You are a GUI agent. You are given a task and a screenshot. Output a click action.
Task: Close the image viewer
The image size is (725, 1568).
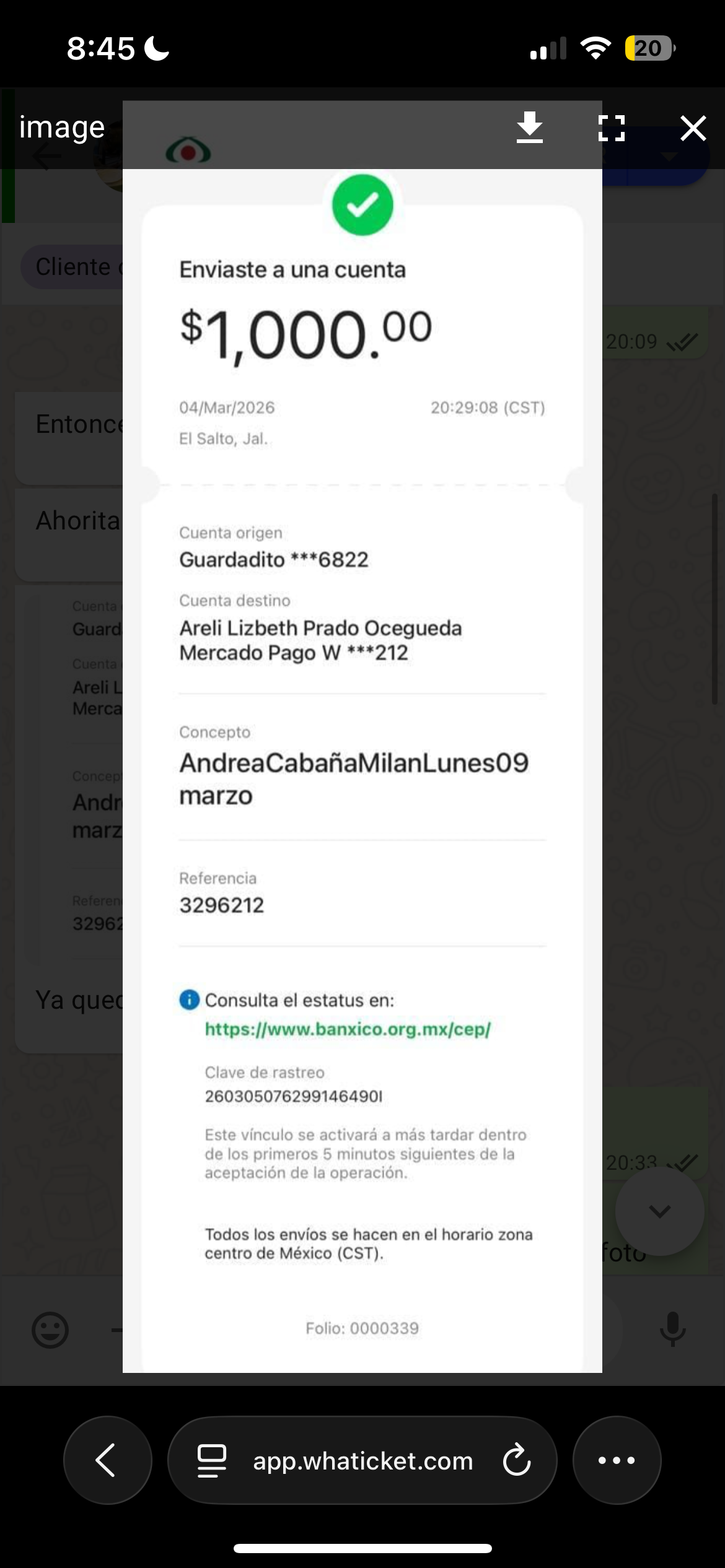(693, 128)
